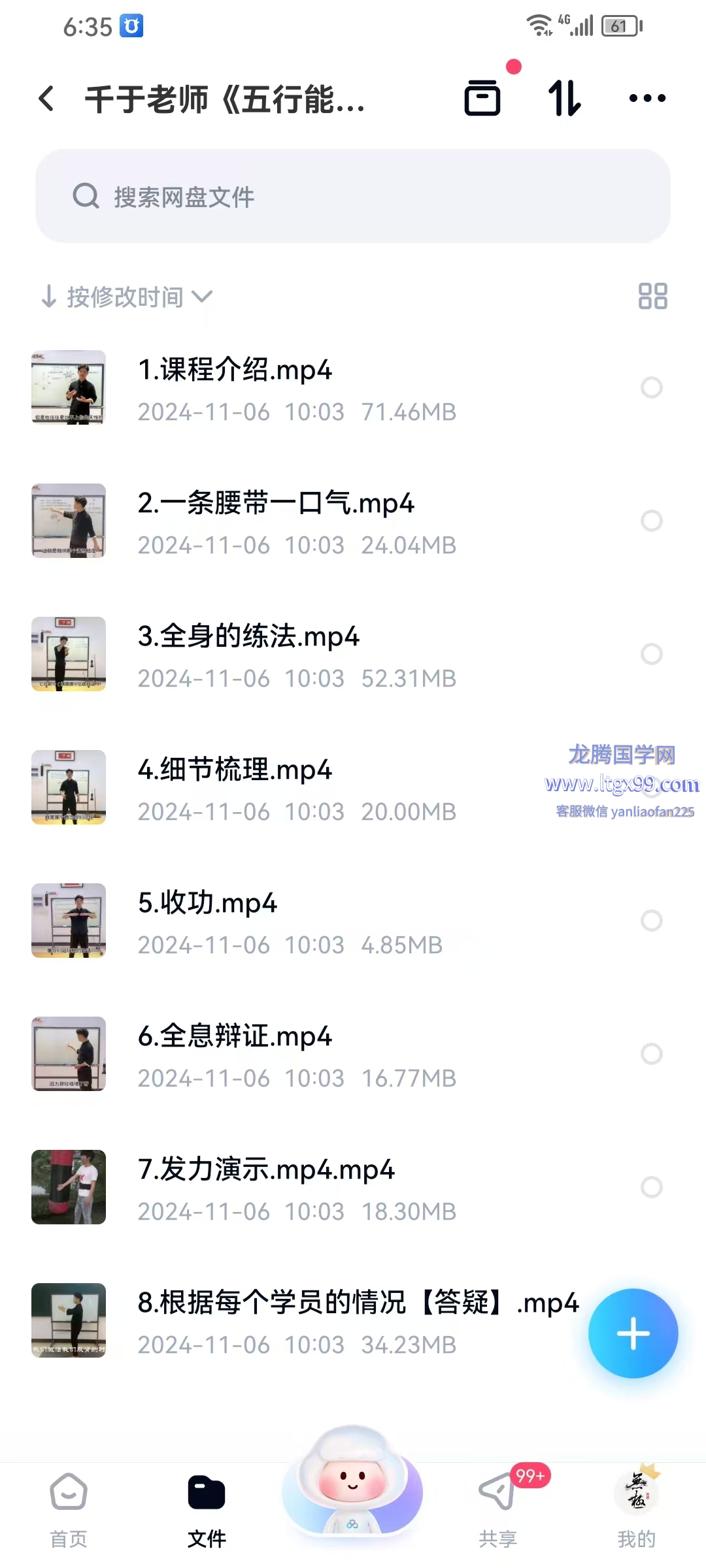Open 3.全身的练法.mp4 video
Screen dimensions: 706x1568
(294, 655)
